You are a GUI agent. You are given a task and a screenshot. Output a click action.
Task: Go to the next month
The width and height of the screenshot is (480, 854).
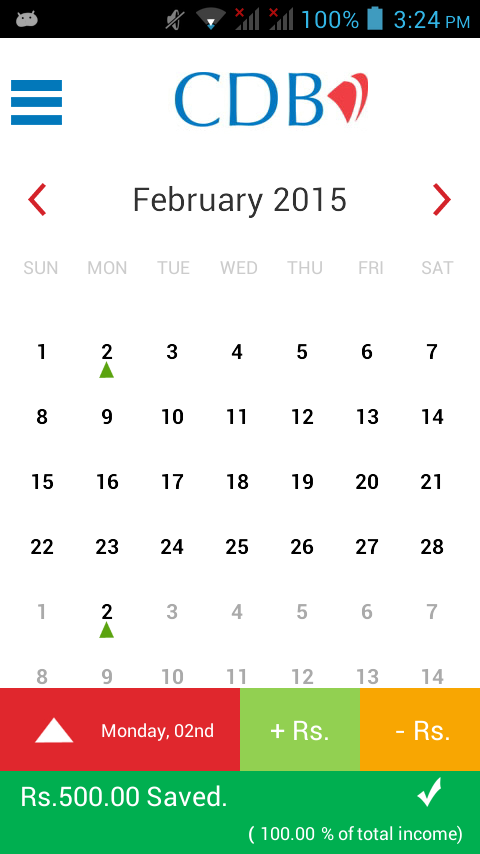tap(442, 200)
